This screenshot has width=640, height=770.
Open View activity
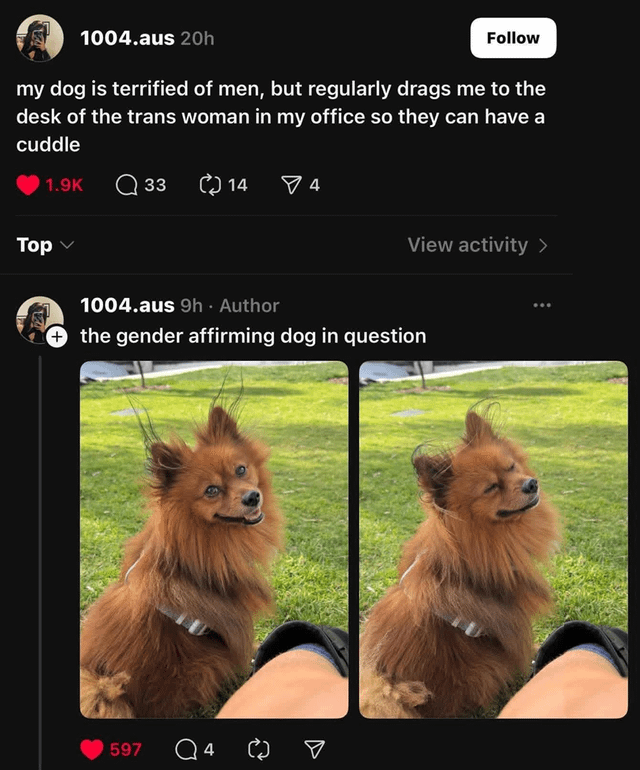pyautogui.click(x=477, y=245)
